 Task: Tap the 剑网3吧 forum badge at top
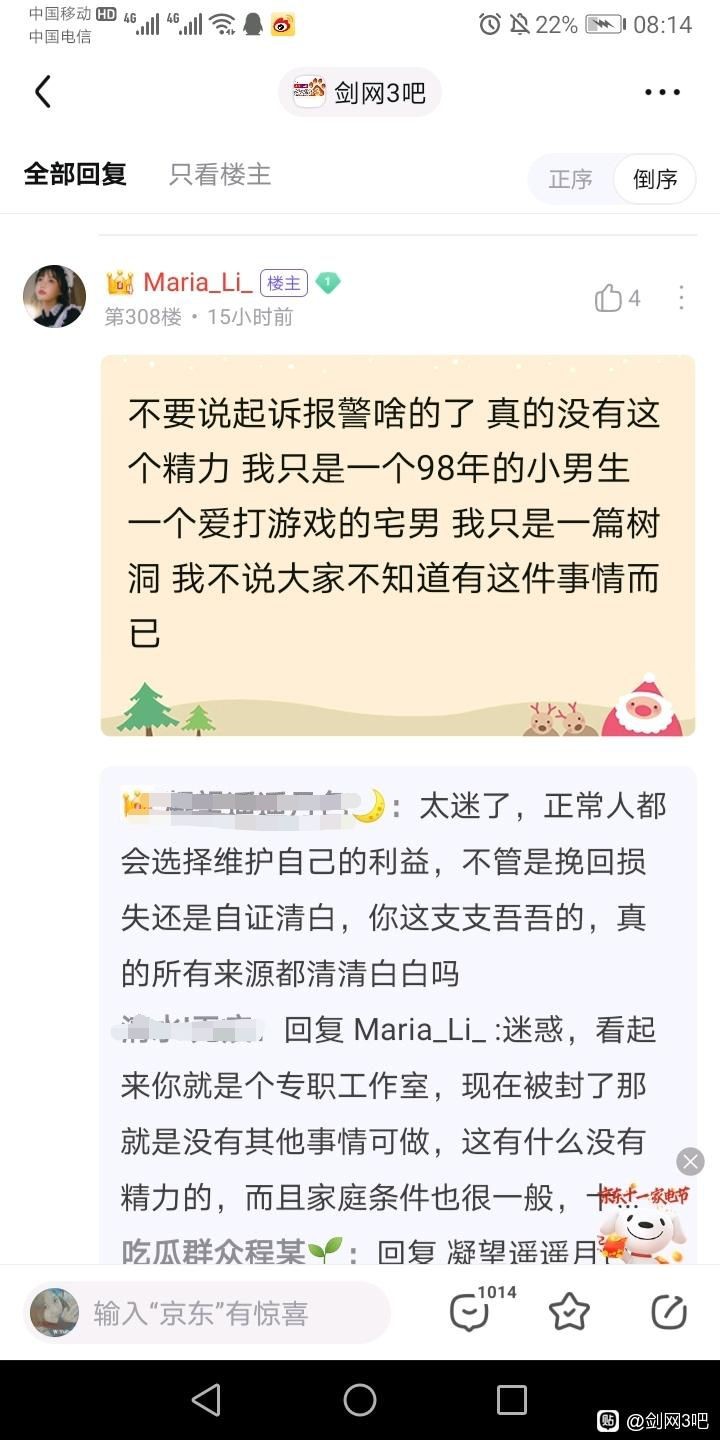[358, 91]
